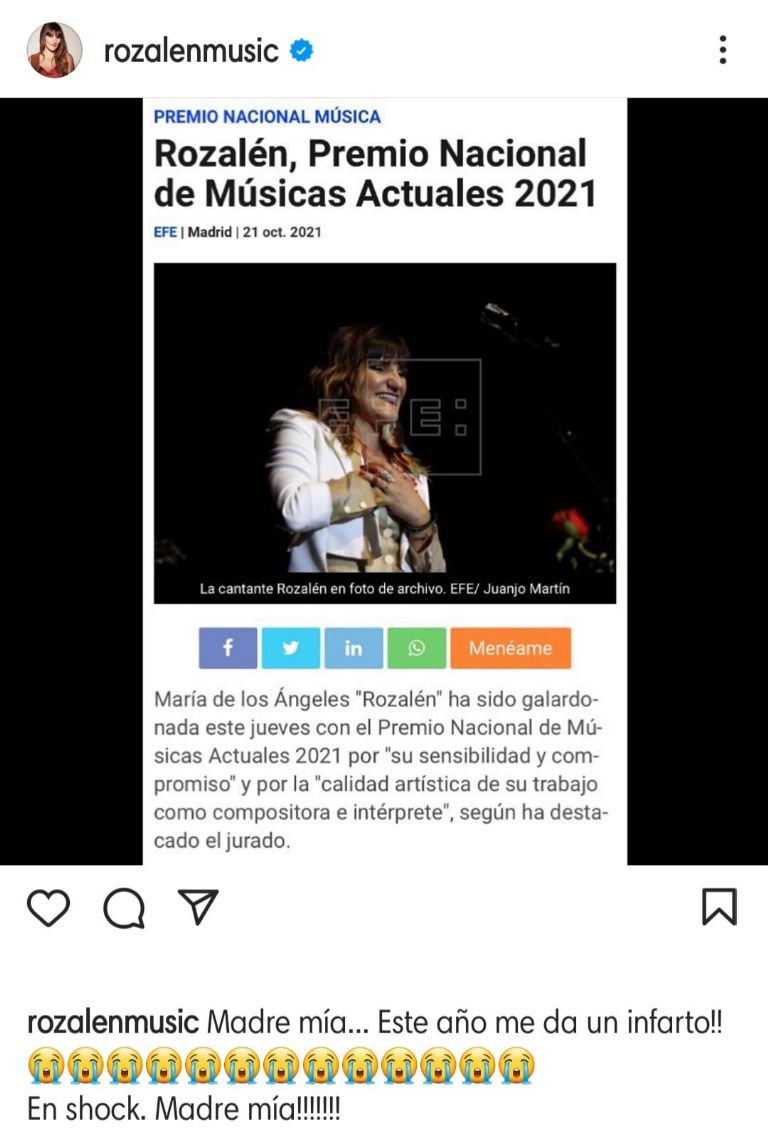Open the rozalenmusic username in post header
Screen dimensions: 768x1129
pyautogui.click(x=191, y=50)
